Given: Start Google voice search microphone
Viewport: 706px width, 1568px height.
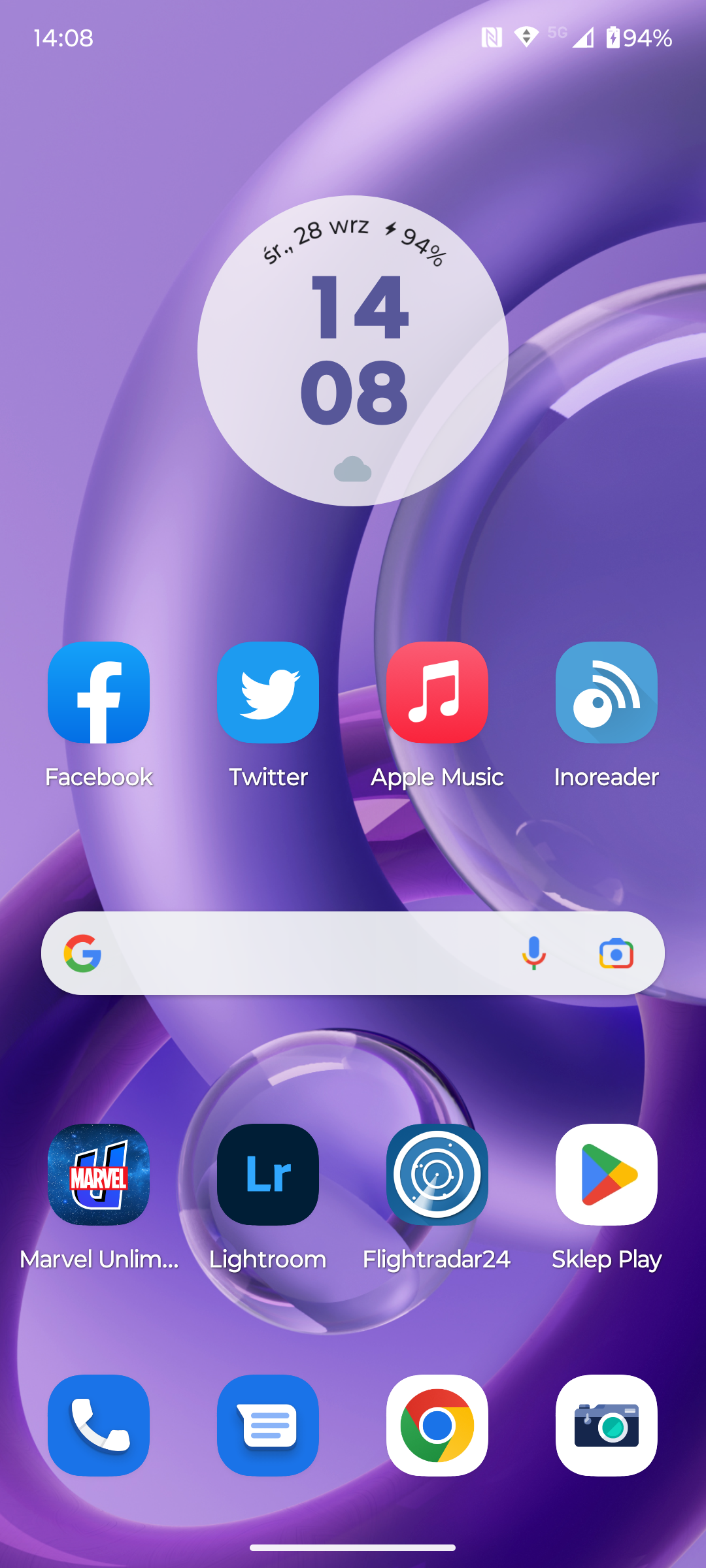Looking at the screenshot, I should click(x=533, y=953).
